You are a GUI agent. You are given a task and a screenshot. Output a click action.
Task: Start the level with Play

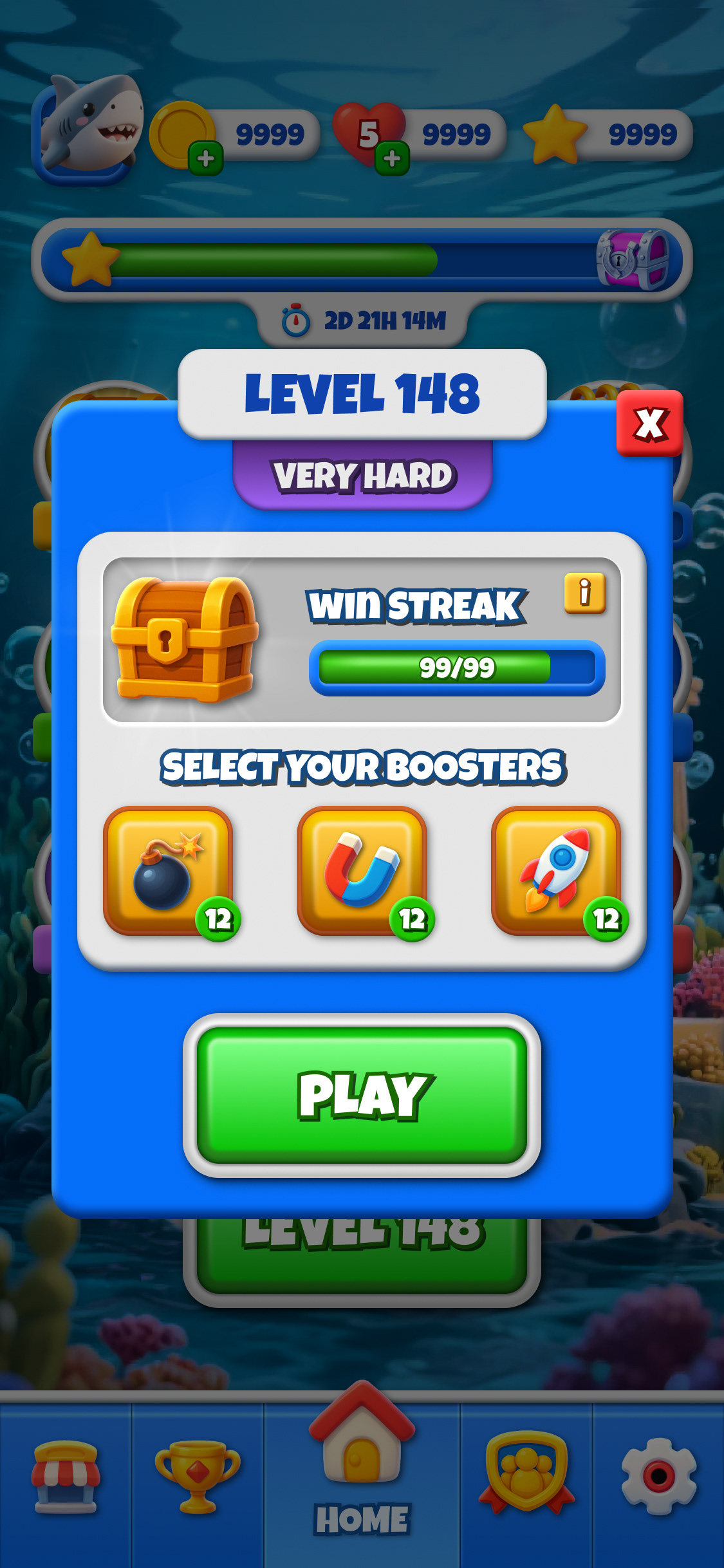click(362, 1095)
